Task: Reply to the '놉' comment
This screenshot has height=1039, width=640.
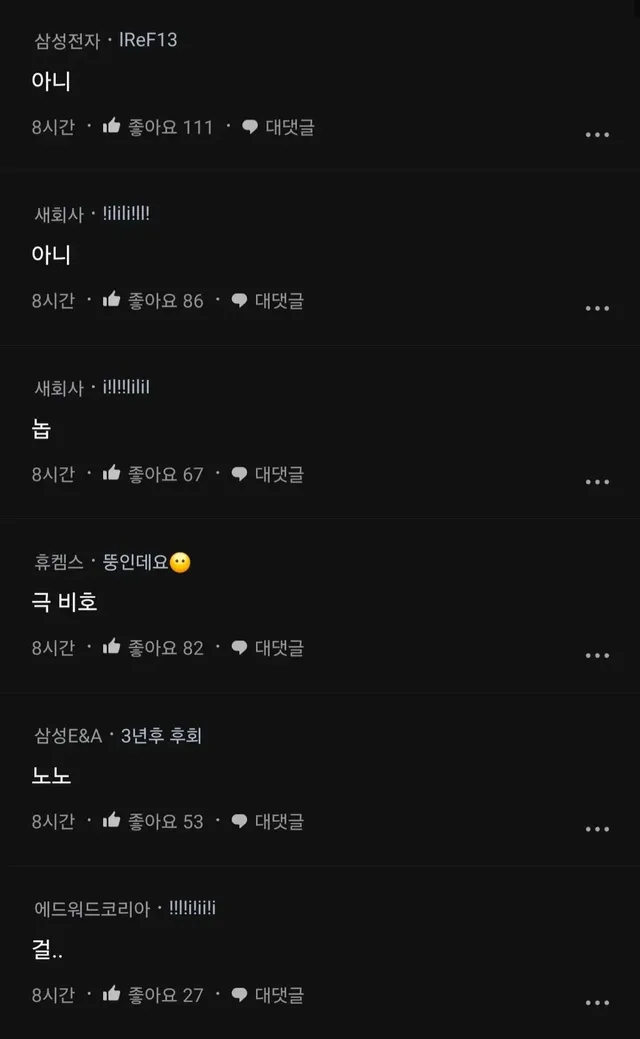Action: click(268, 474)
